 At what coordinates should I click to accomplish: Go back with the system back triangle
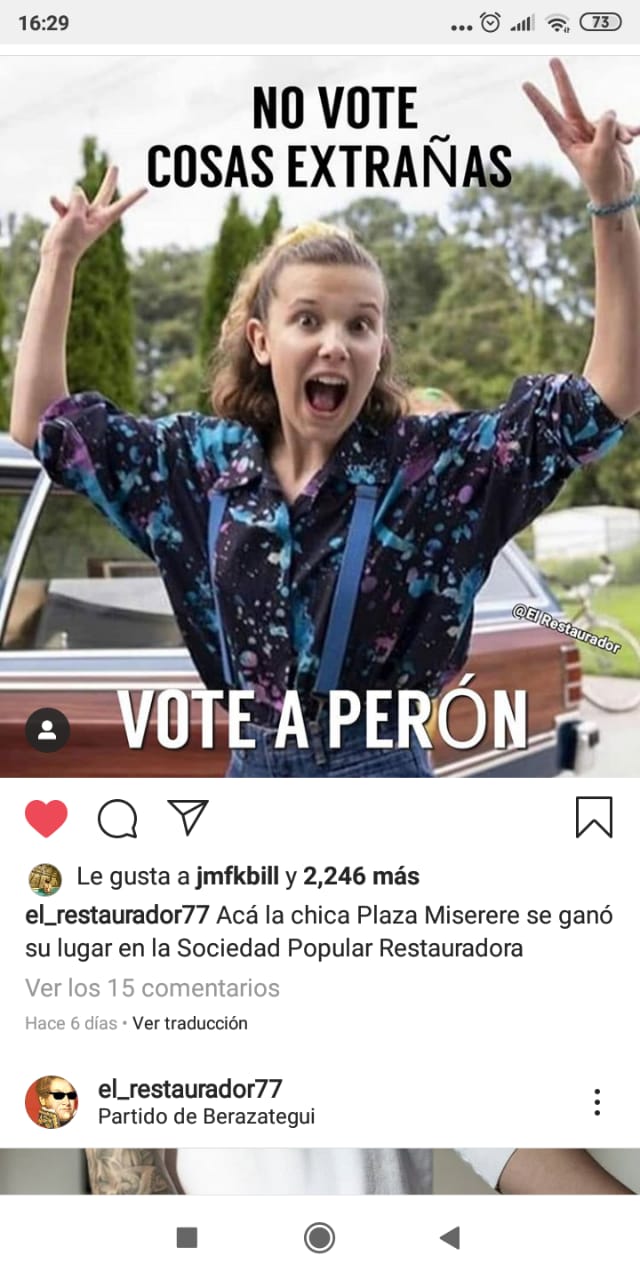point(450,1238)
